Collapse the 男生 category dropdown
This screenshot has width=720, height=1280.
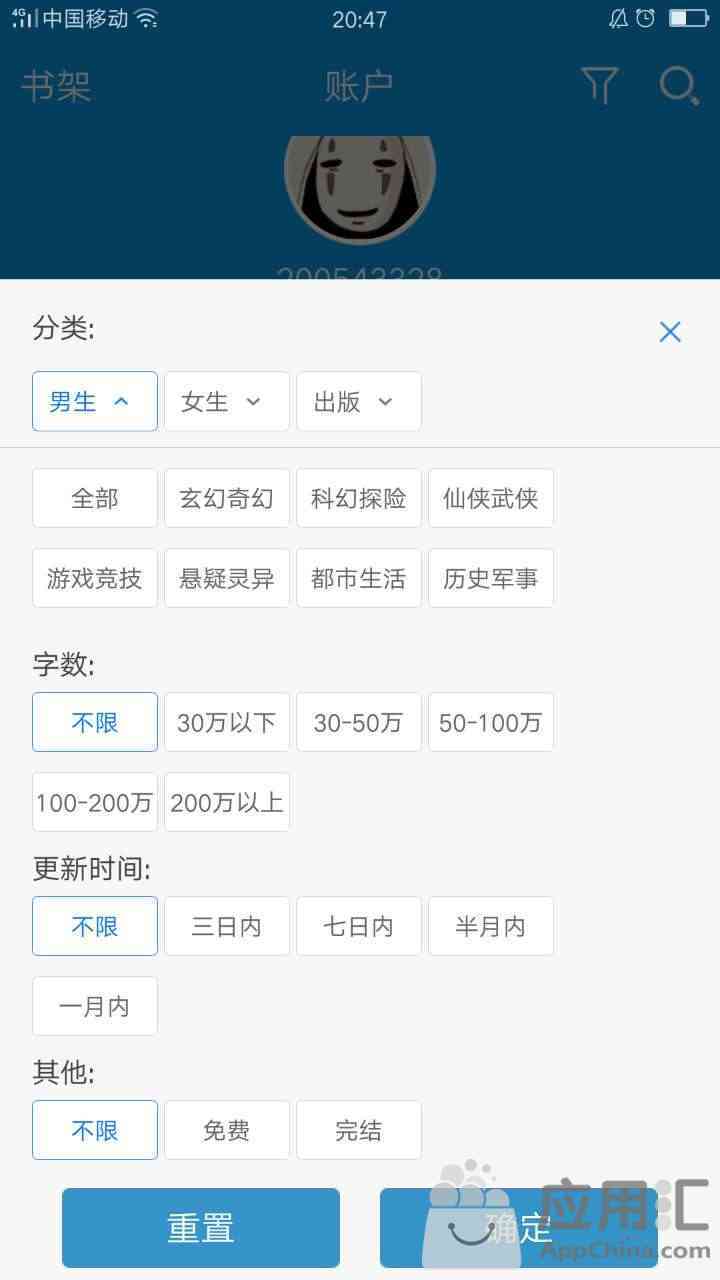(95, 401)
